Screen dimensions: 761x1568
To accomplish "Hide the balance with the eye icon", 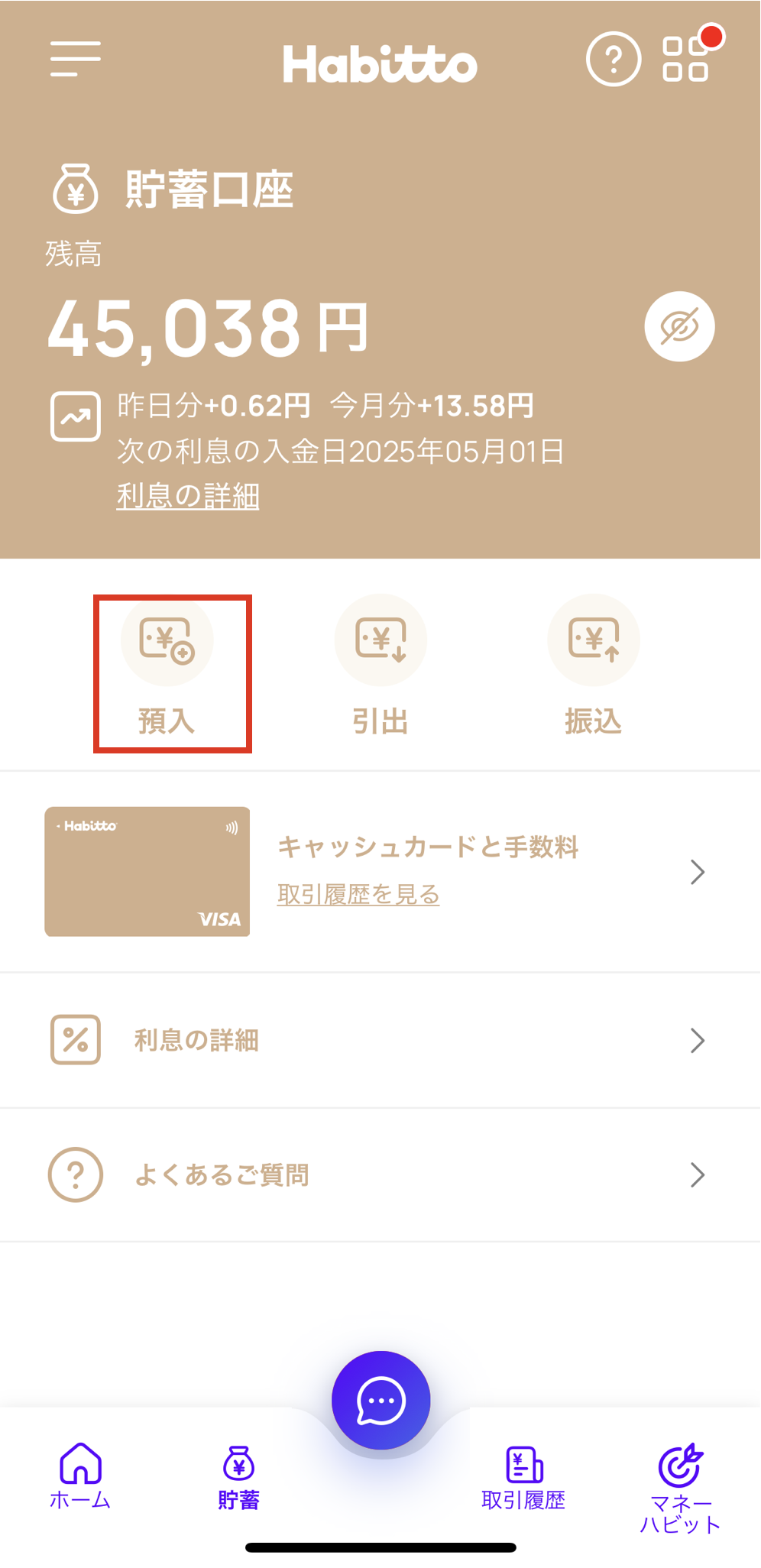I will tap(679, 327).
